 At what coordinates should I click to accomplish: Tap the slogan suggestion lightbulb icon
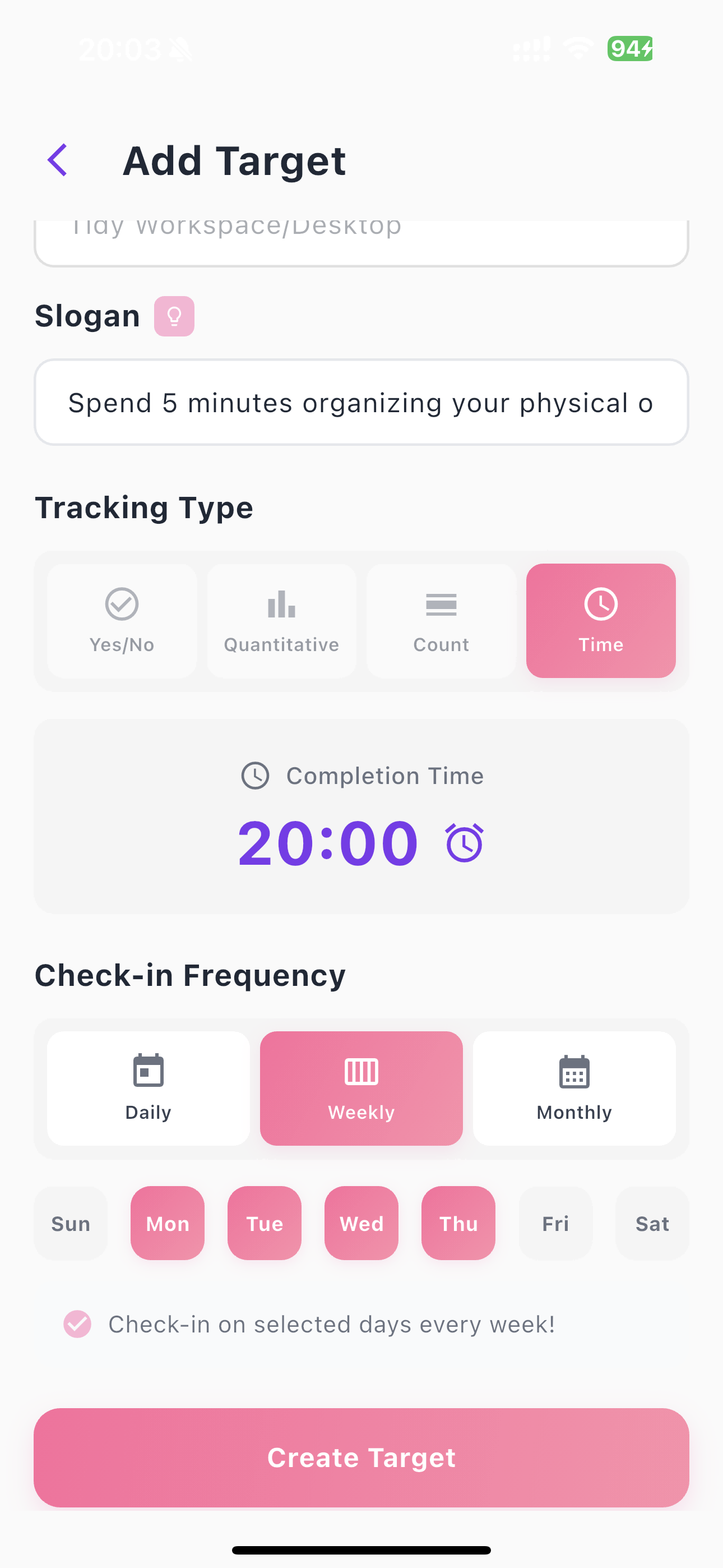click(x=174, y=316)
